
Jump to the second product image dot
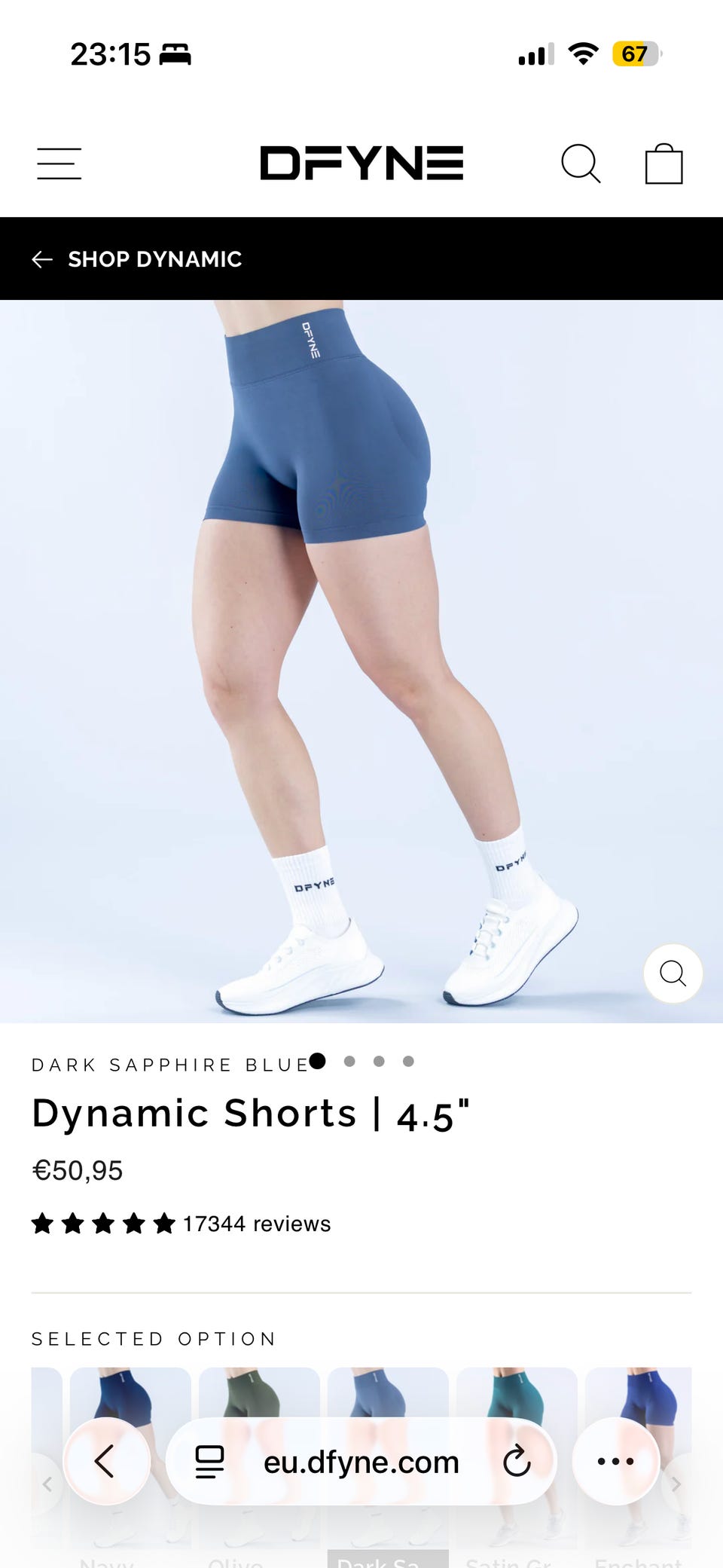[349, 1061]
